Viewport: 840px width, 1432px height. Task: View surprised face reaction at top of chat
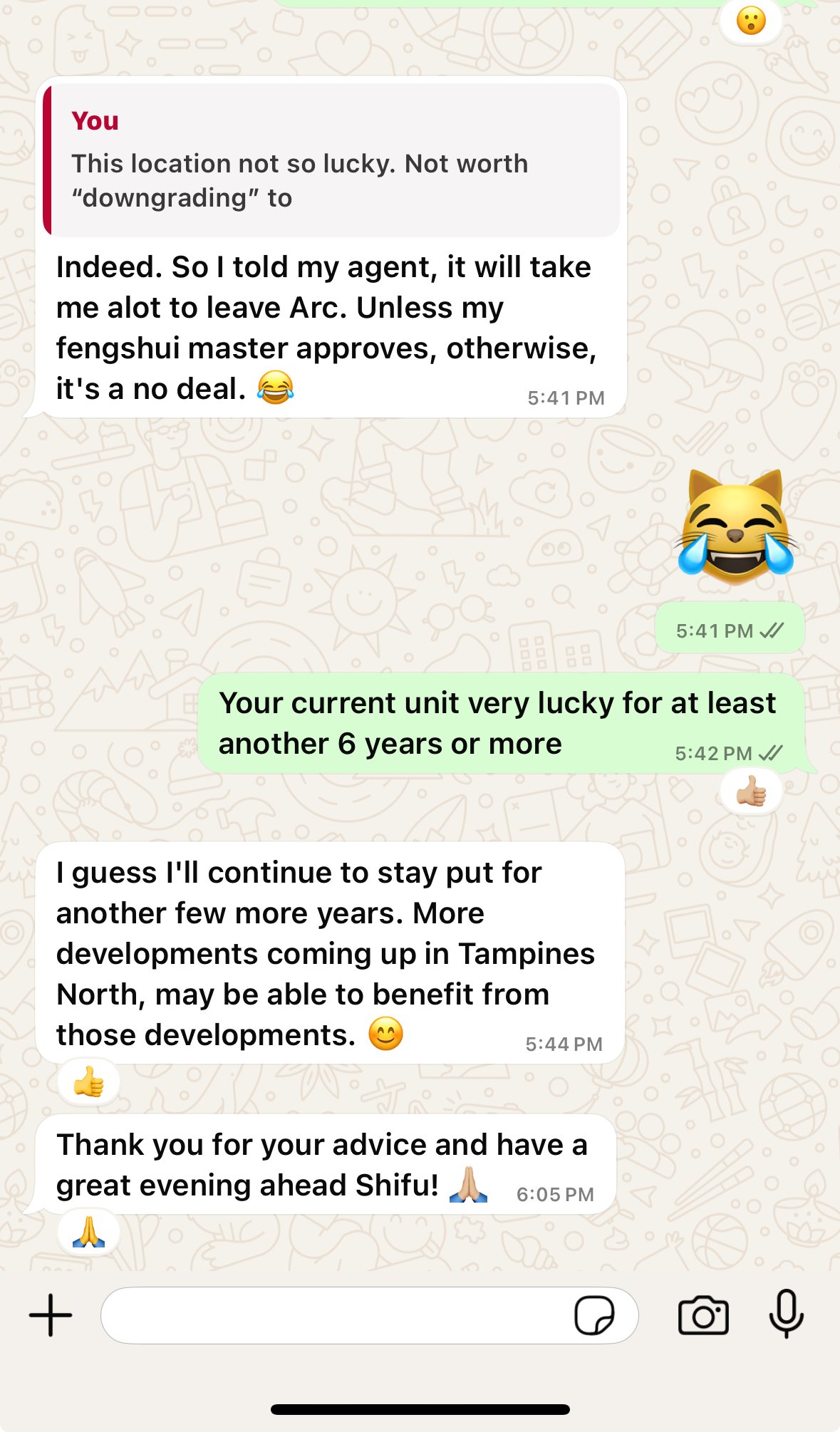pyautogui.click(x=751, y=21)
